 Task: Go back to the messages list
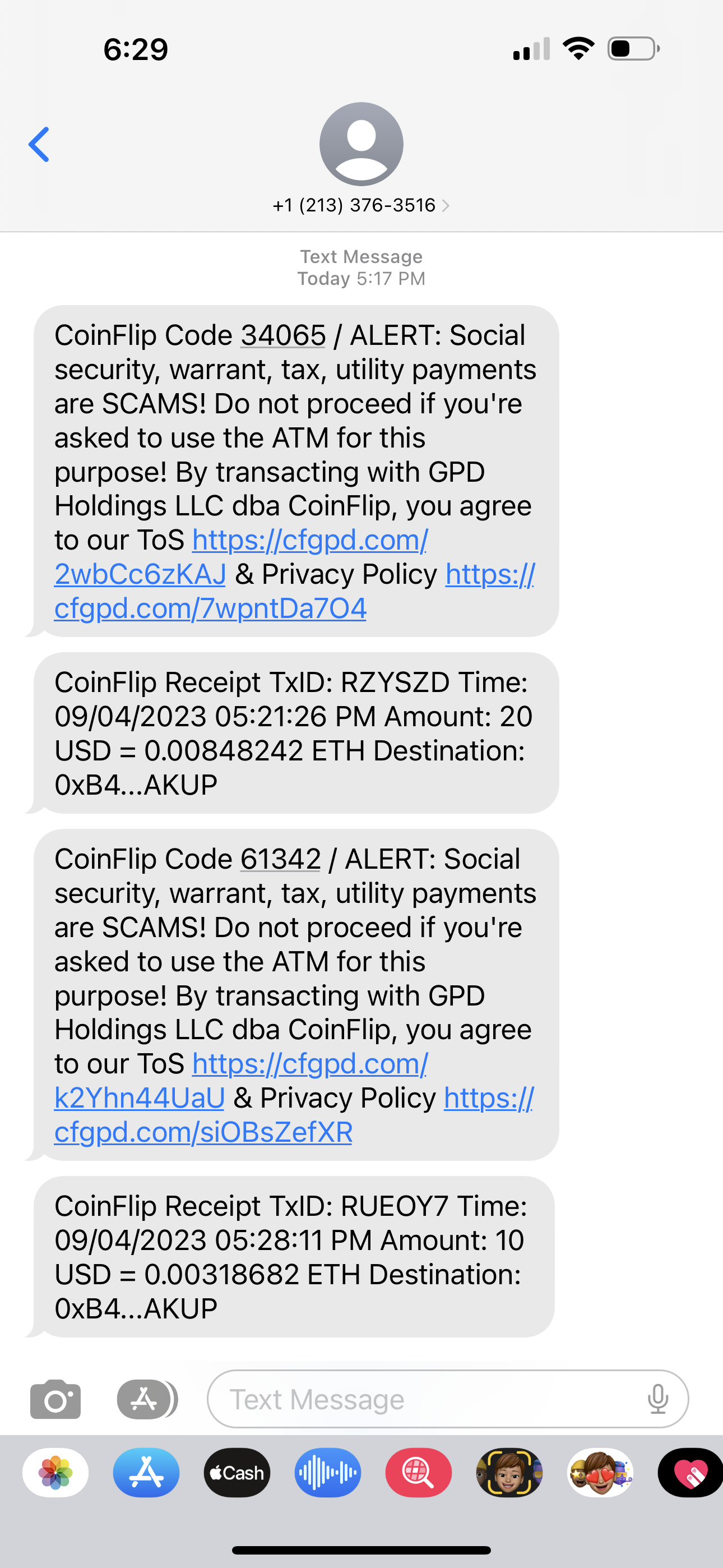point(39,145)
